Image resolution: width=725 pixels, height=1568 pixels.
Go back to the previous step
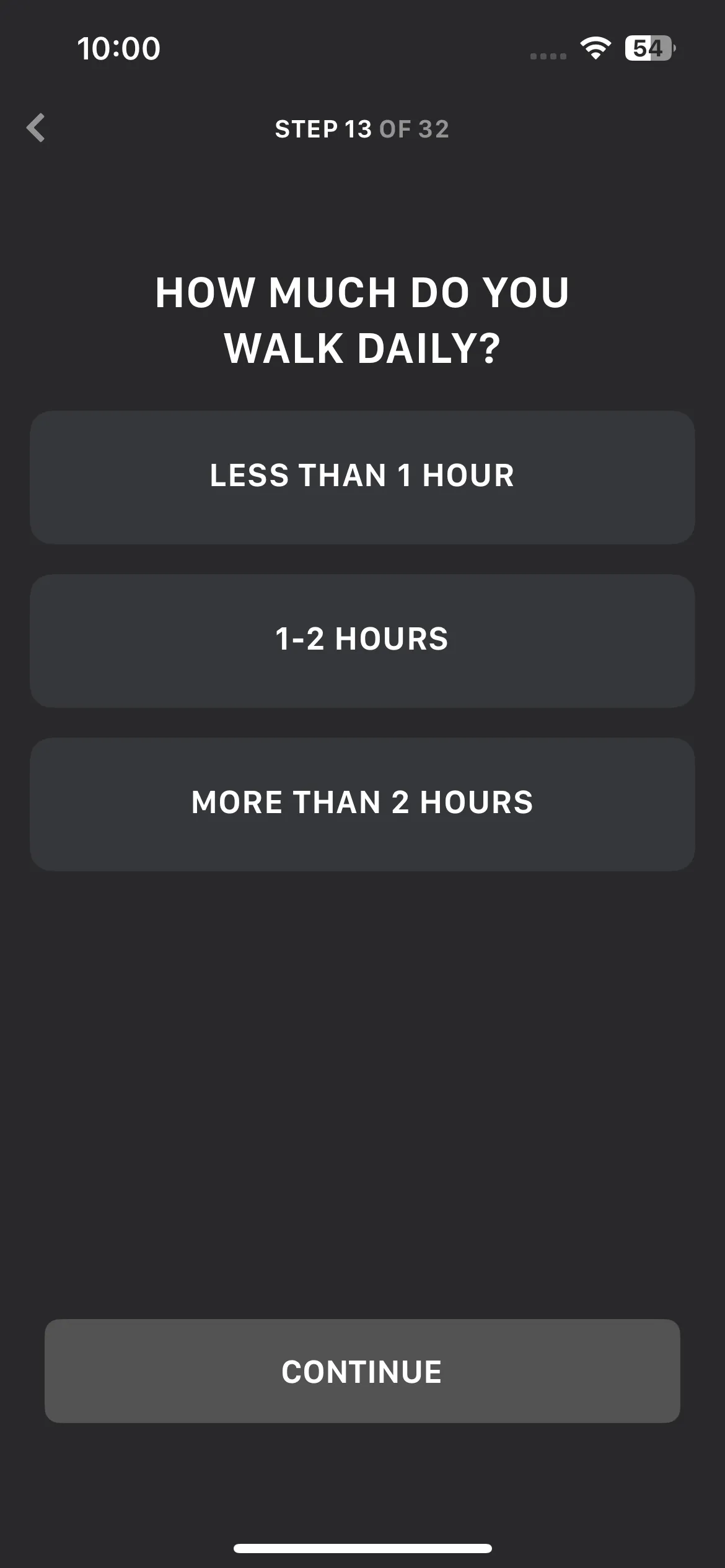pyautogui.click(x=36, y=128)
